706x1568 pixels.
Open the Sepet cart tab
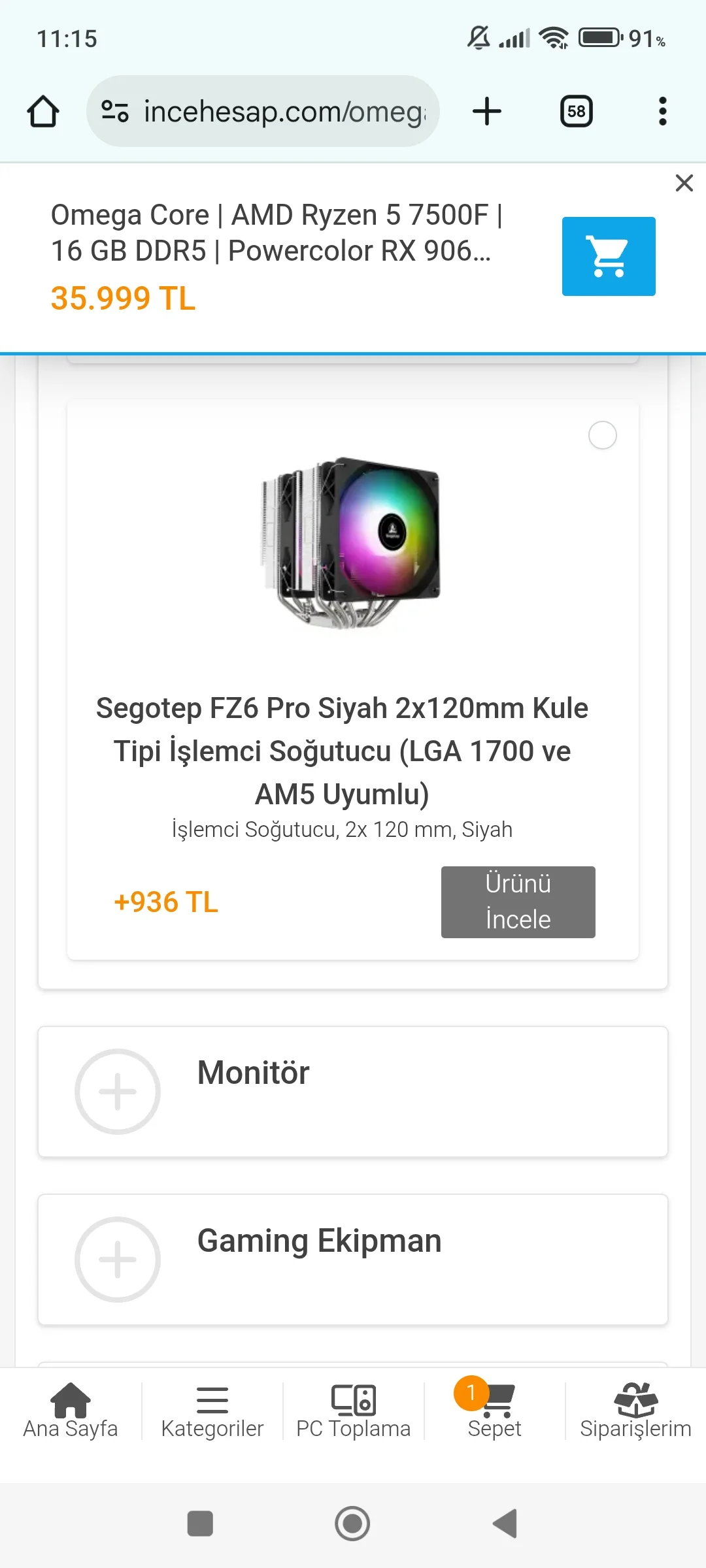tap(494, 1411)
